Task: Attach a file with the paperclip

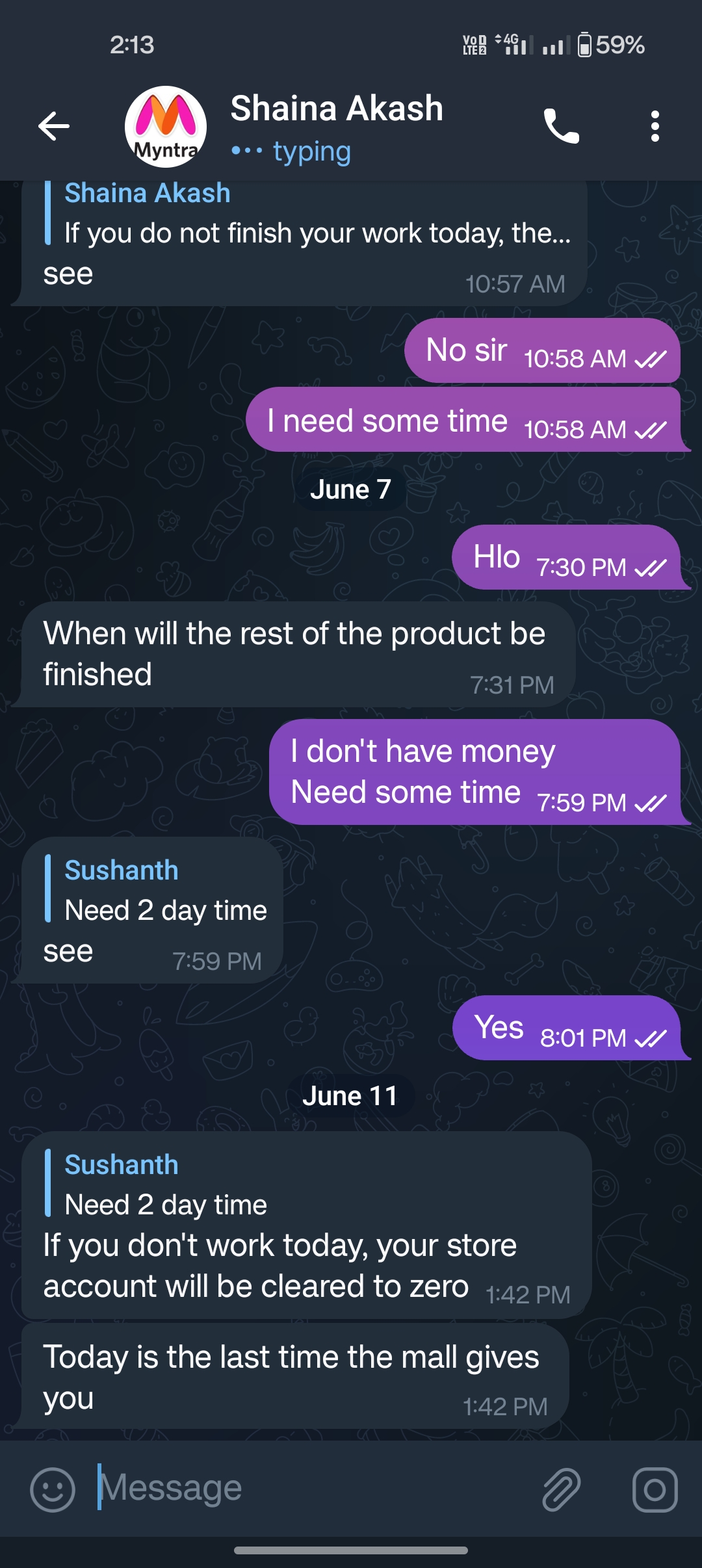Action: coord(561,1489)
